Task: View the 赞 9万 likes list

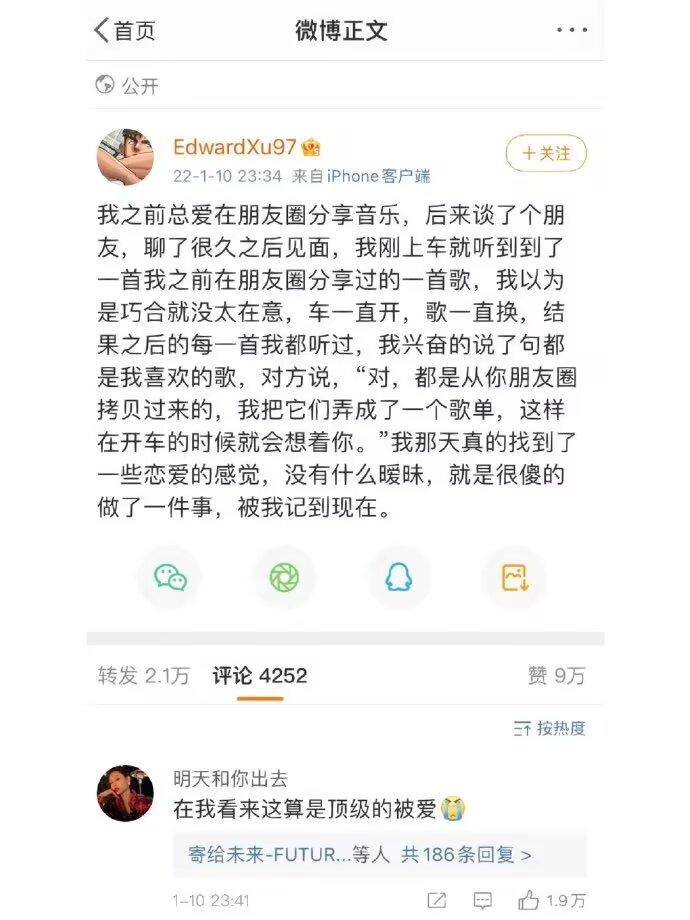Action: [556, 676]
